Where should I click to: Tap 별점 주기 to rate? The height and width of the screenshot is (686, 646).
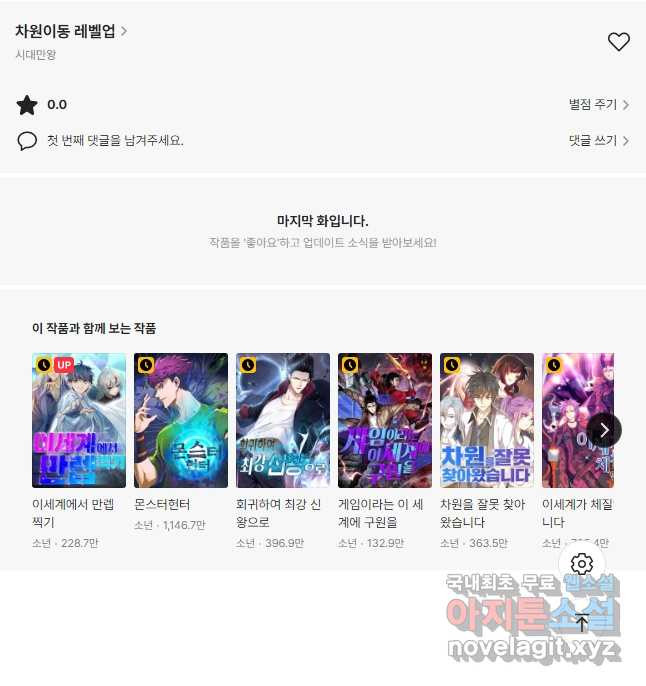598,104
